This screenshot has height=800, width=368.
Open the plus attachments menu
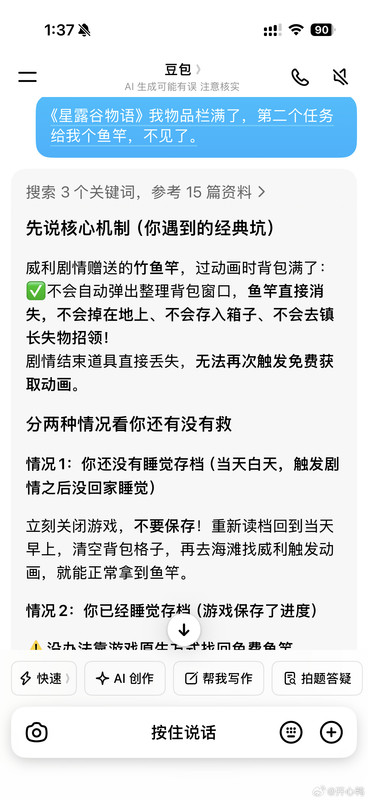pos(331,733)
